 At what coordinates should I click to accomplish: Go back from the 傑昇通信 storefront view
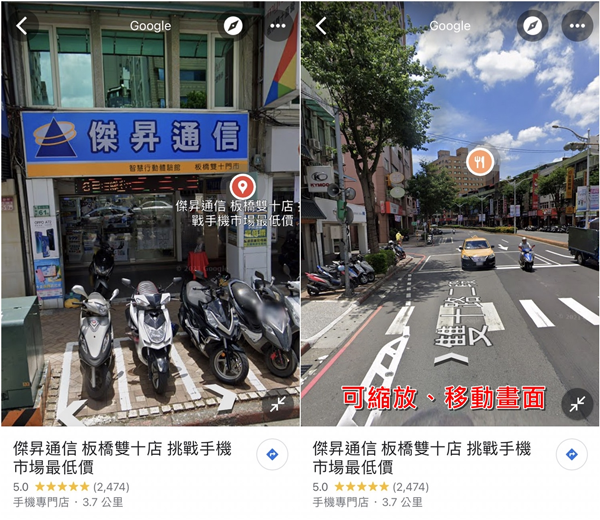(21, 25)
